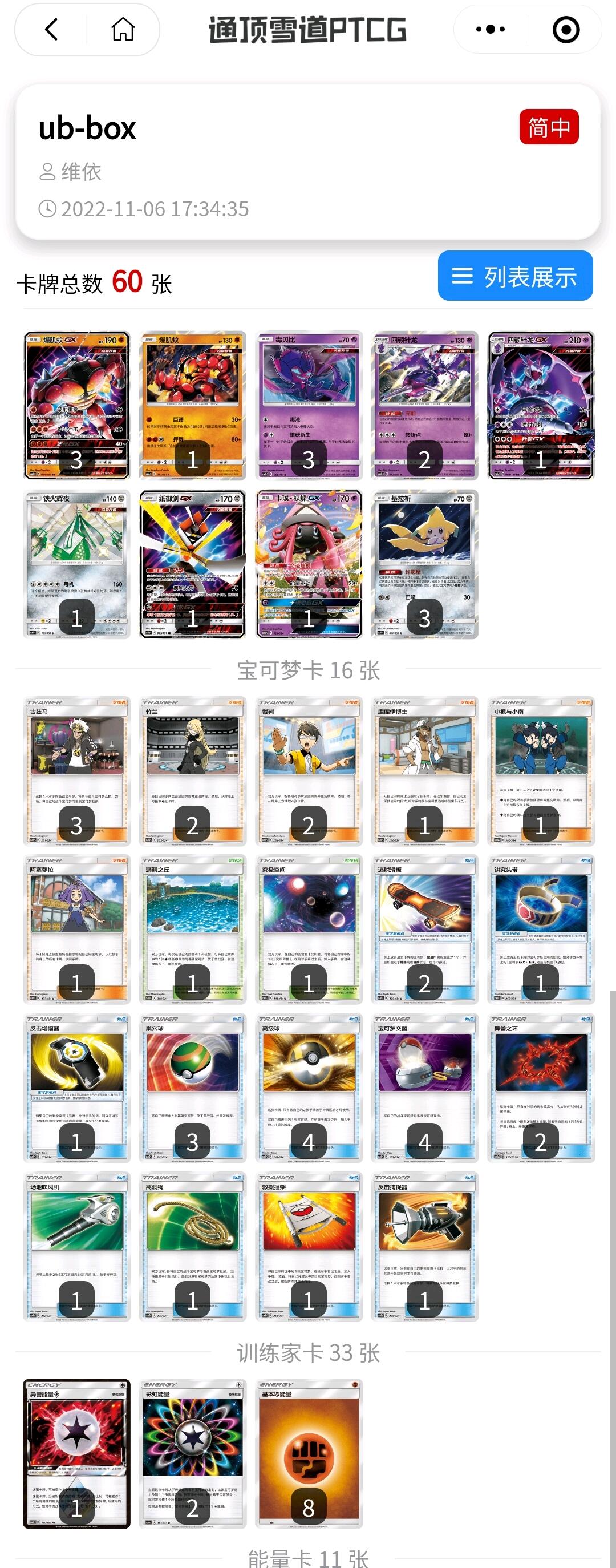Open the 竹兰 trainer card
Viewport: 616px width, 1568px height.
click(192, 770)
